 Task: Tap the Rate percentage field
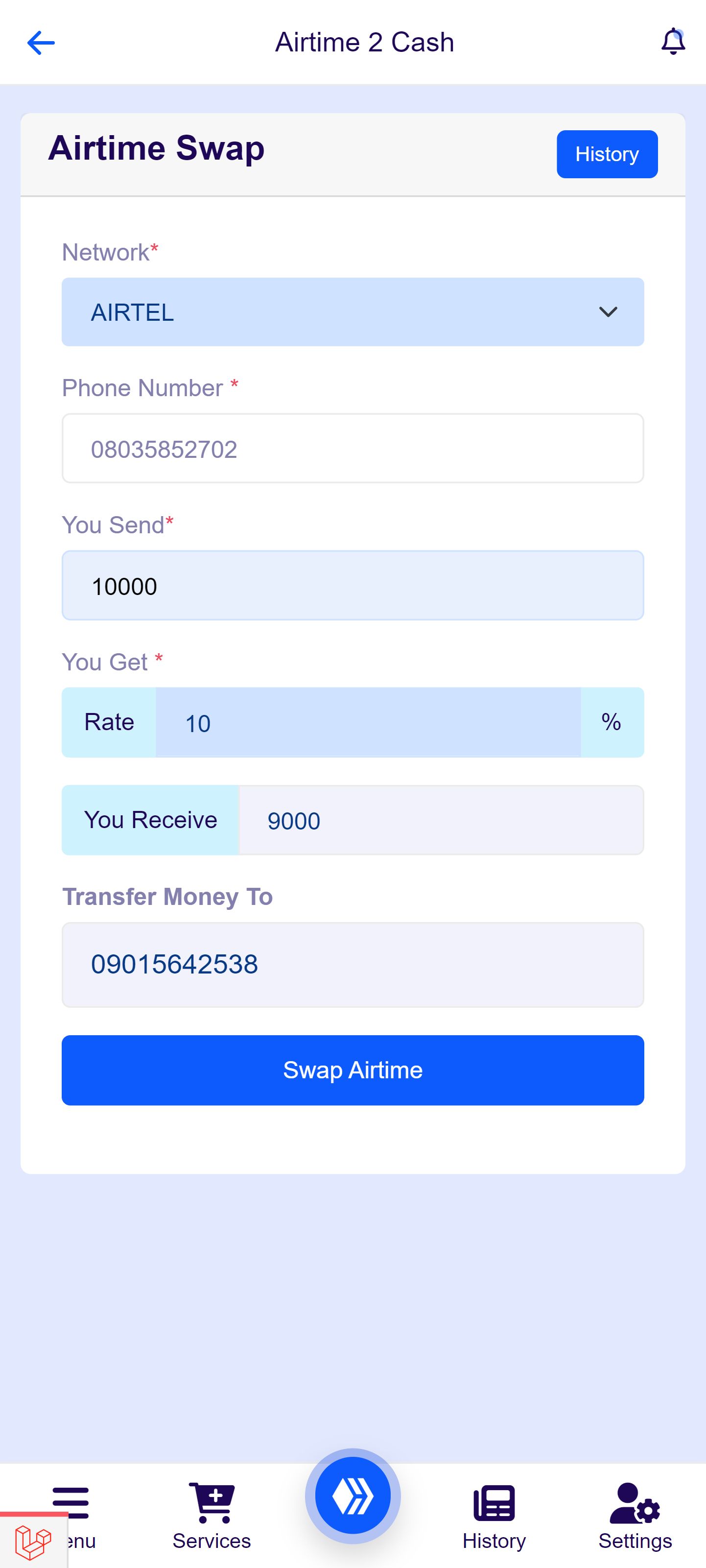pos(368,722)
